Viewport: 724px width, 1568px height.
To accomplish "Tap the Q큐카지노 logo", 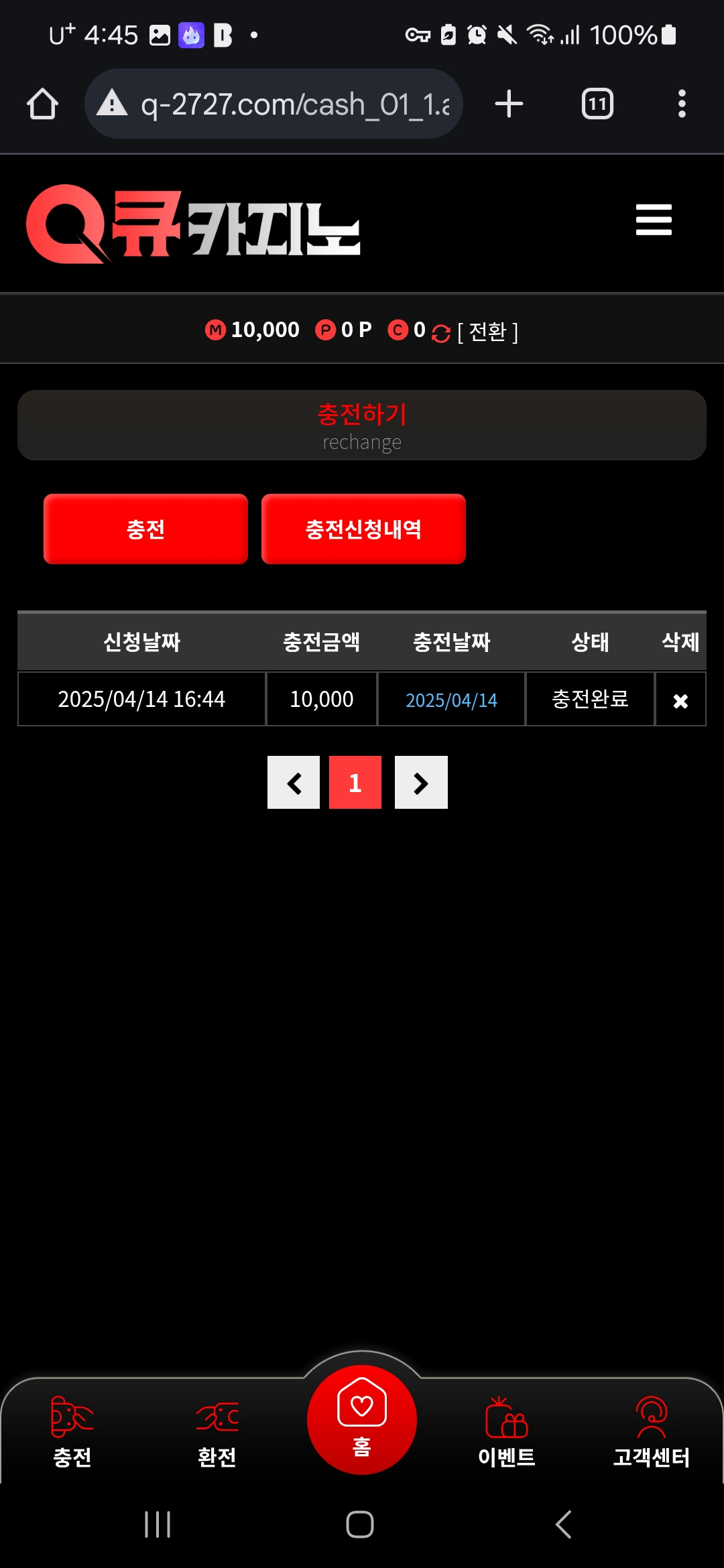I will click(193, 224).
